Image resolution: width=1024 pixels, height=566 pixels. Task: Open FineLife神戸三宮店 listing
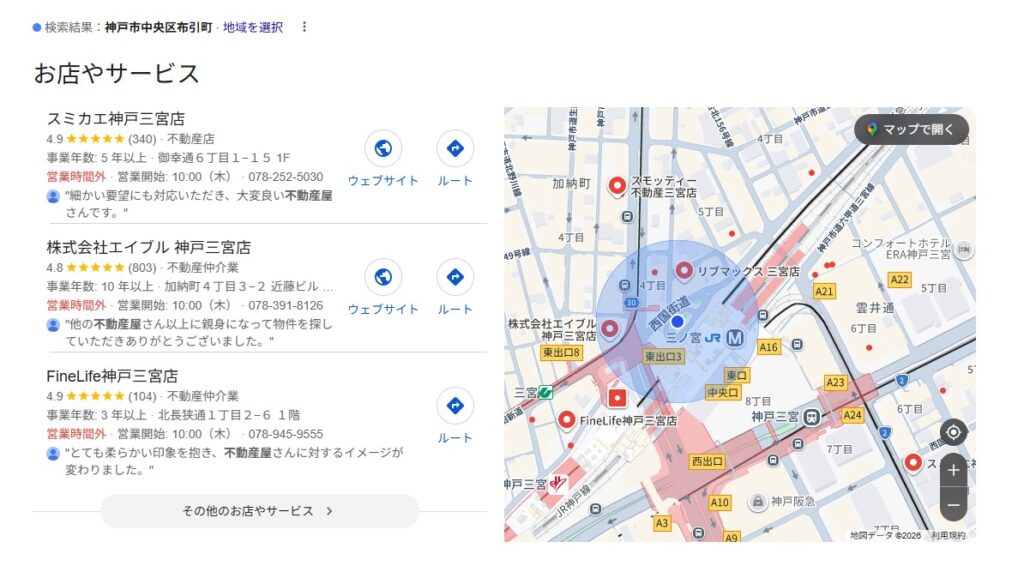[112, 376]
